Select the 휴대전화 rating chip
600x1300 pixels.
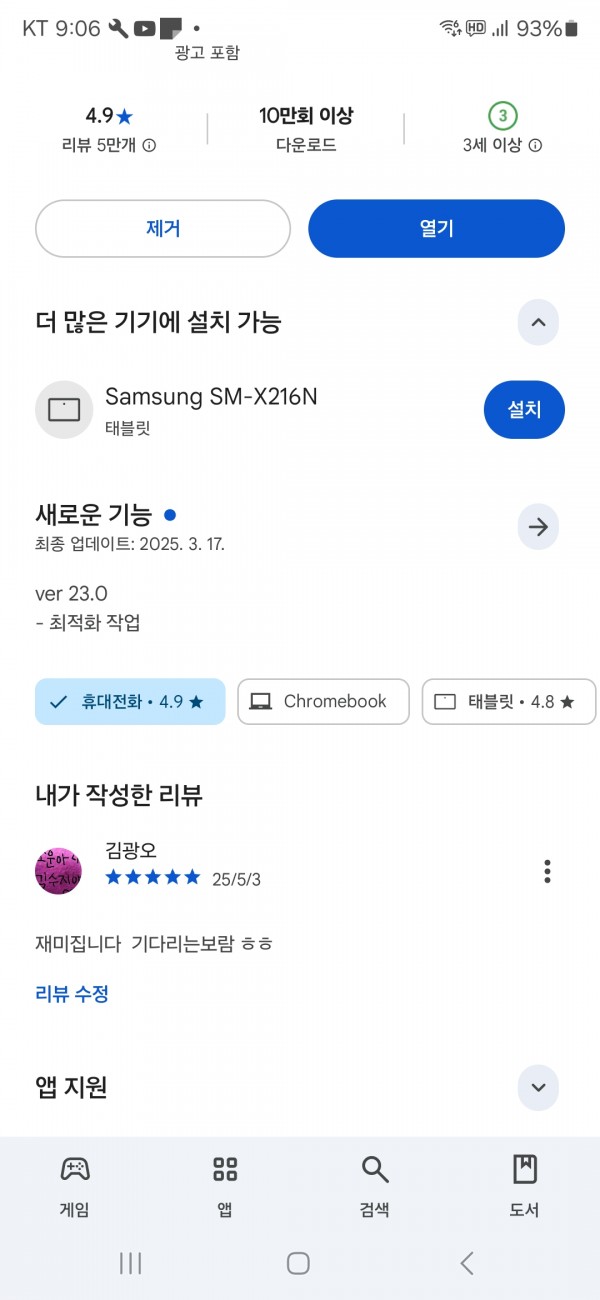pyautogui.click(x=130, y=701)
